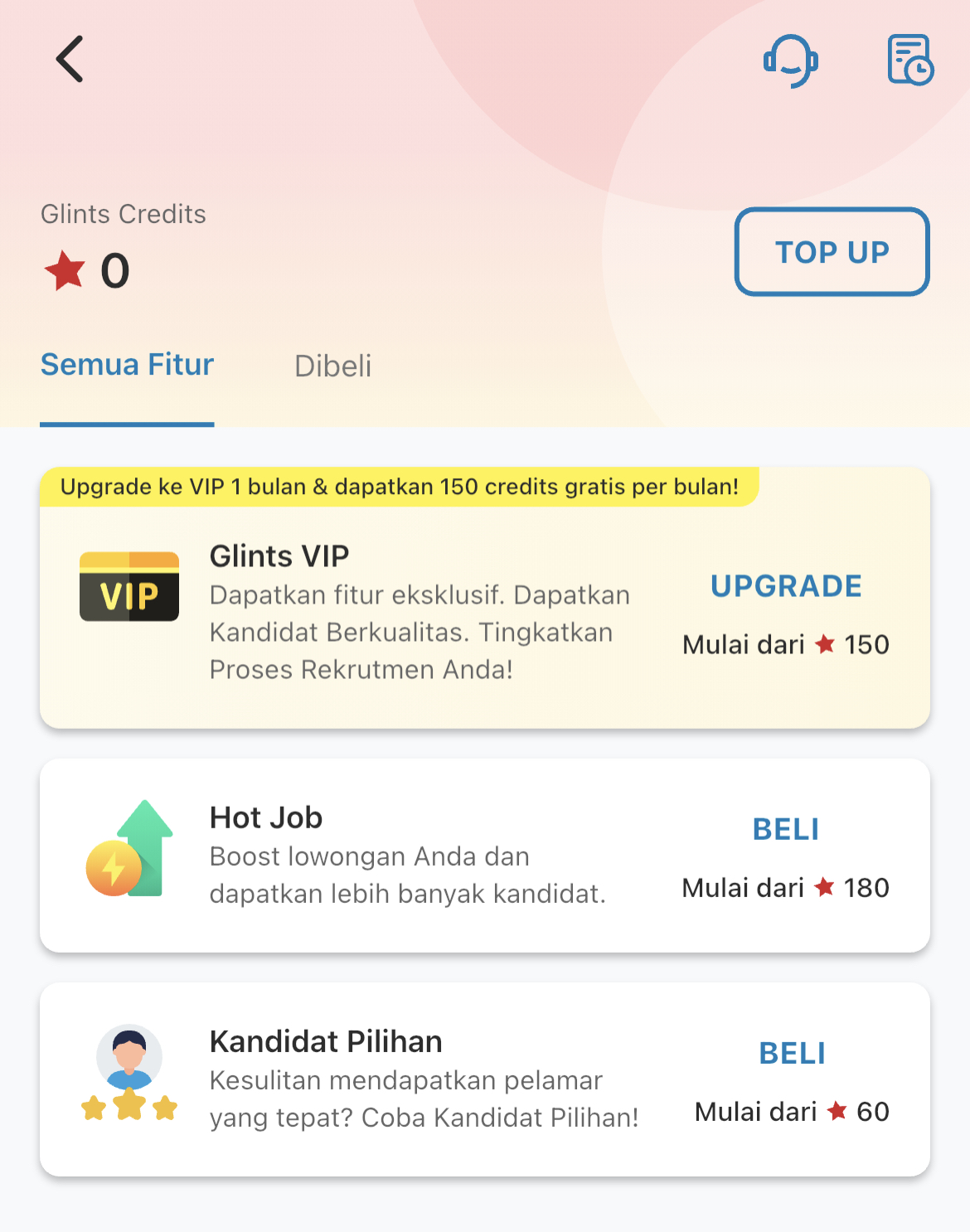Tap BELI for Hot Job
Screen dimensions: 970x1232
point(786,829)
